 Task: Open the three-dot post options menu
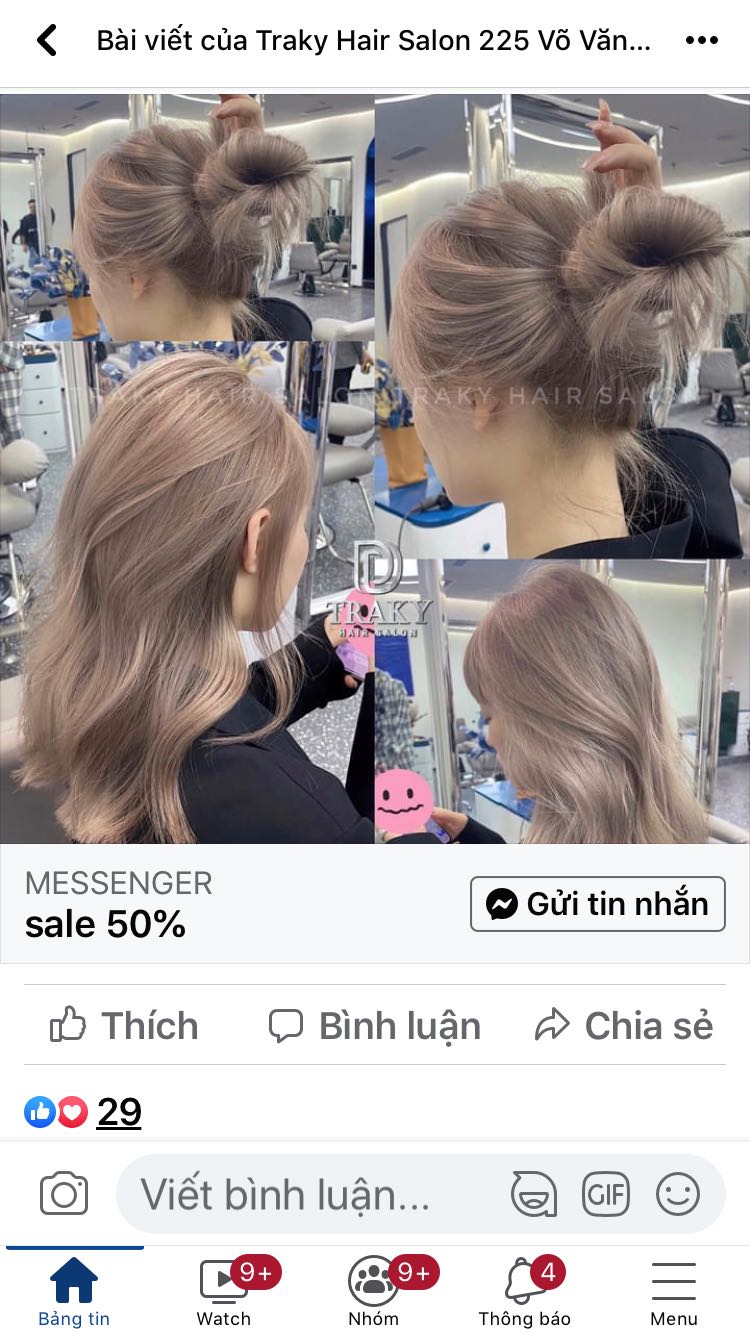point(702,40)
